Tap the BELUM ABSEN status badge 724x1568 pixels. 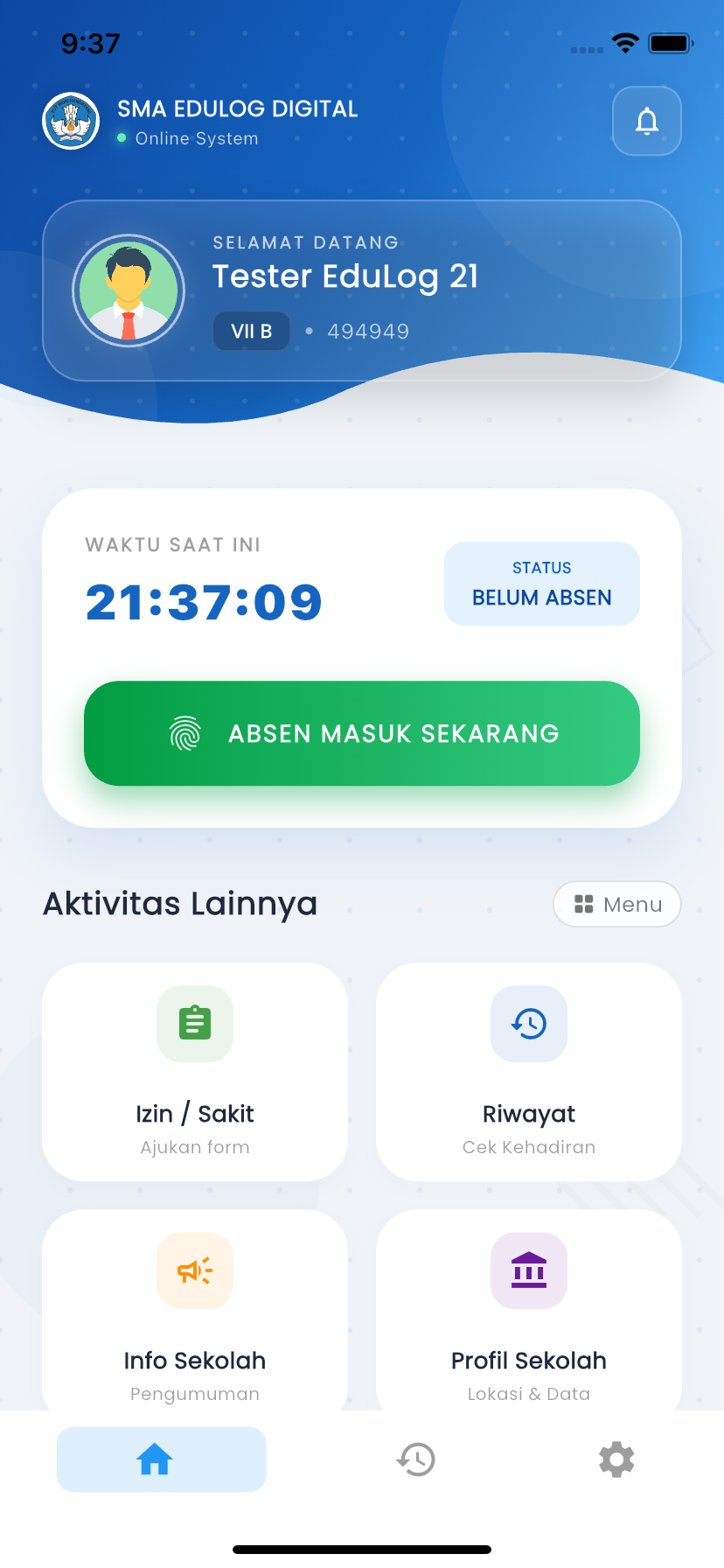click(x=541, y=584)
